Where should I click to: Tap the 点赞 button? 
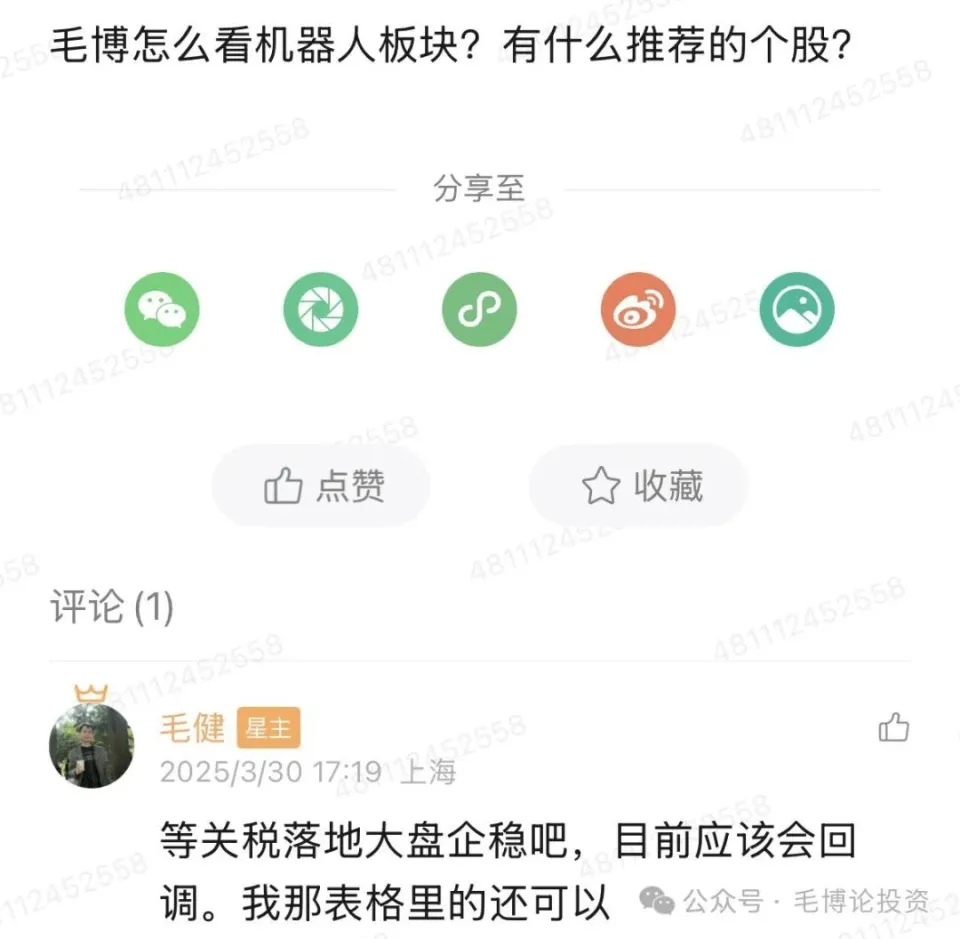[x=322, y=486]
